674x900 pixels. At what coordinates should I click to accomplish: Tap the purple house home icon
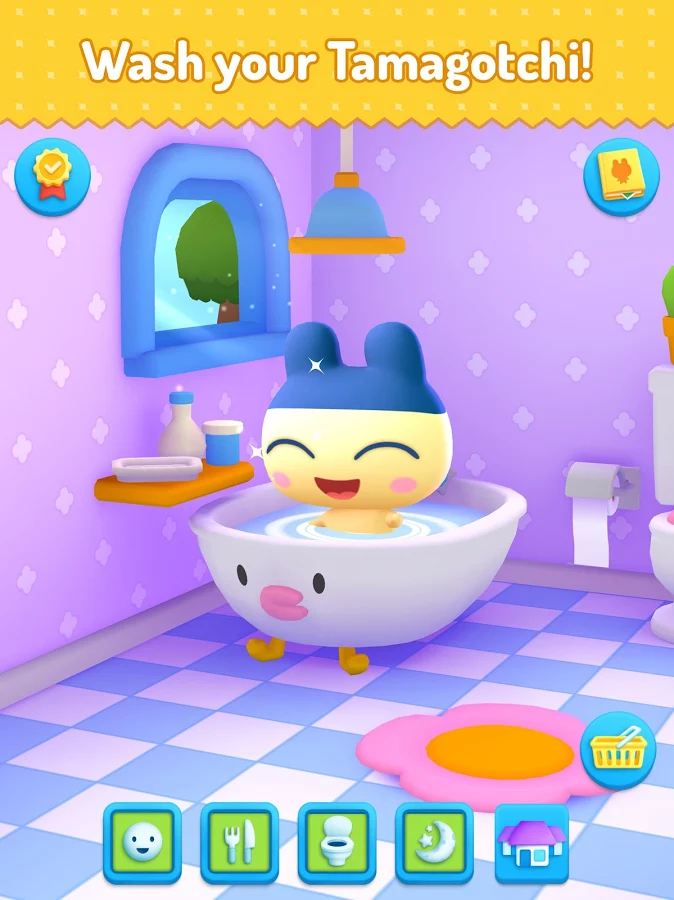[x=531, y=842]
